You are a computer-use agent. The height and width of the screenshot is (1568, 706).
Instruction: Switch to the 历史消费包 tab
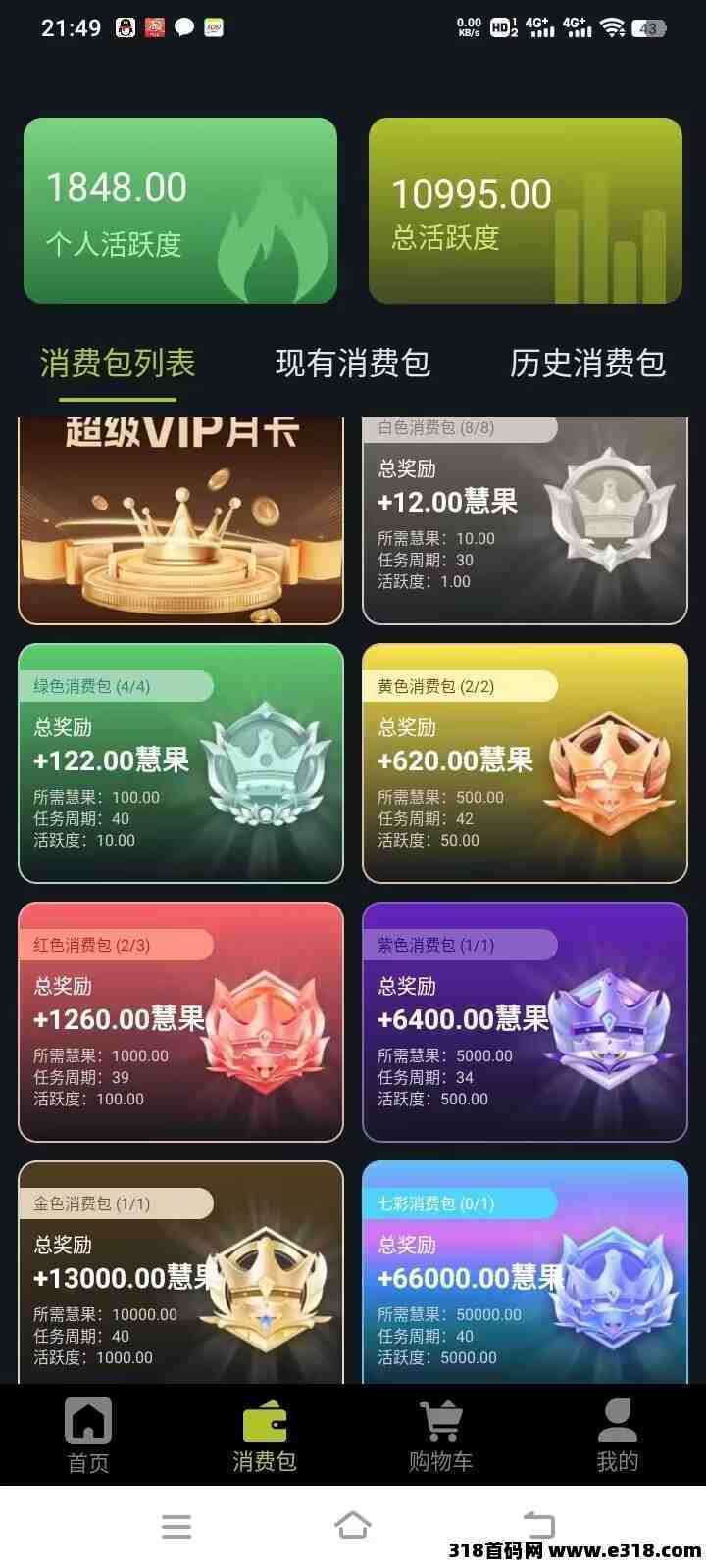[x=587, y=364]
